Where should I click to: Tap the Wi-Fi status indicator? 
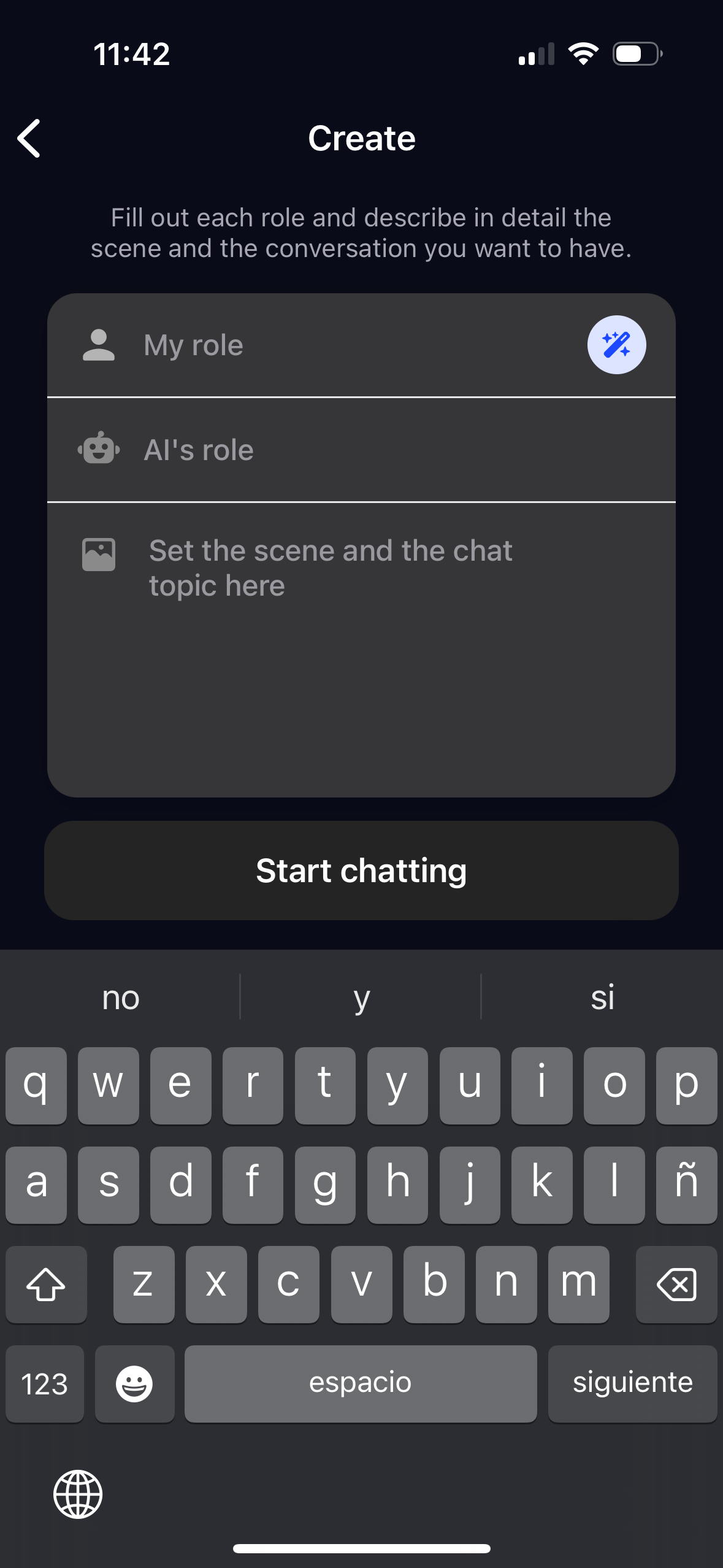point(583,54)
